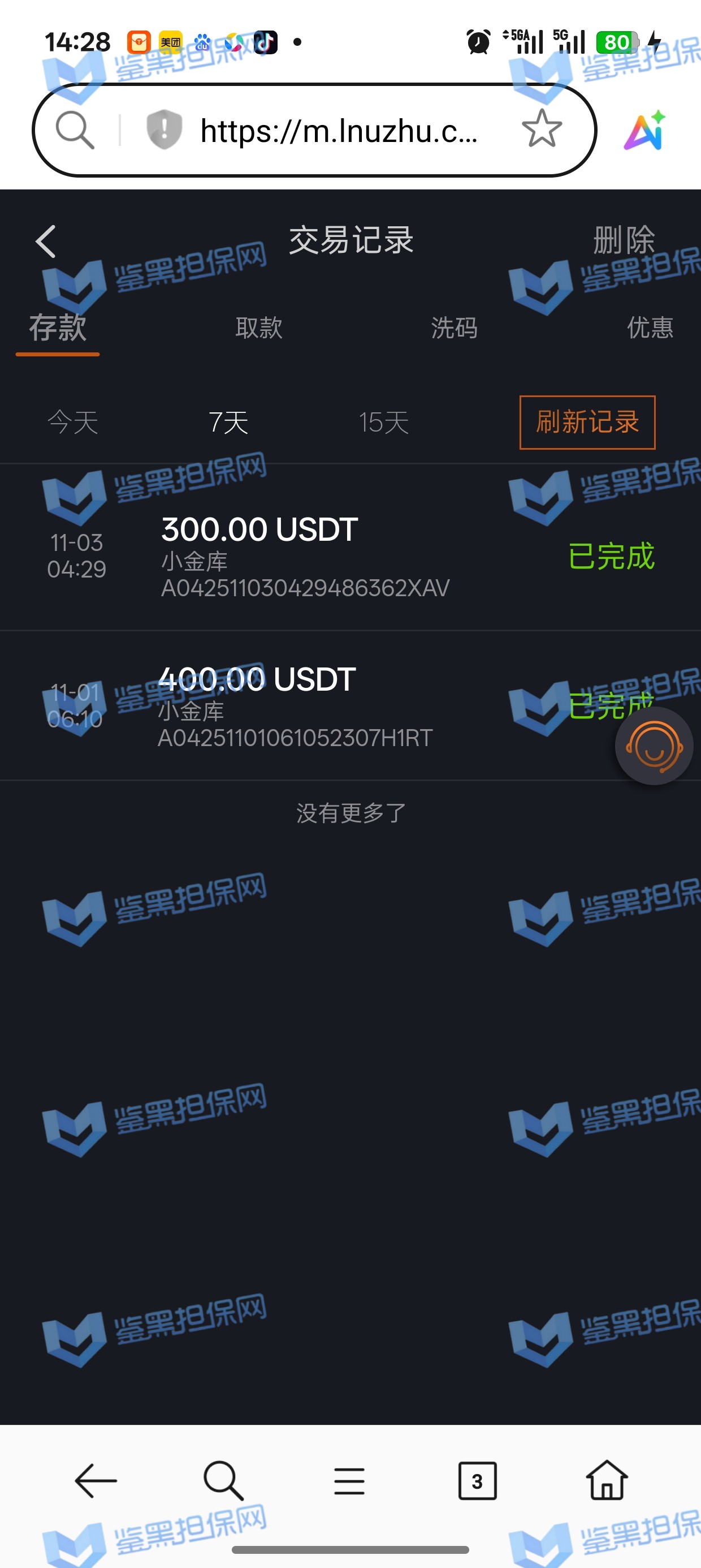Image resolution: width=701 pixels, height=1568 pixels.
Task: Go to the browser home page
Action: coord(606,1480)
